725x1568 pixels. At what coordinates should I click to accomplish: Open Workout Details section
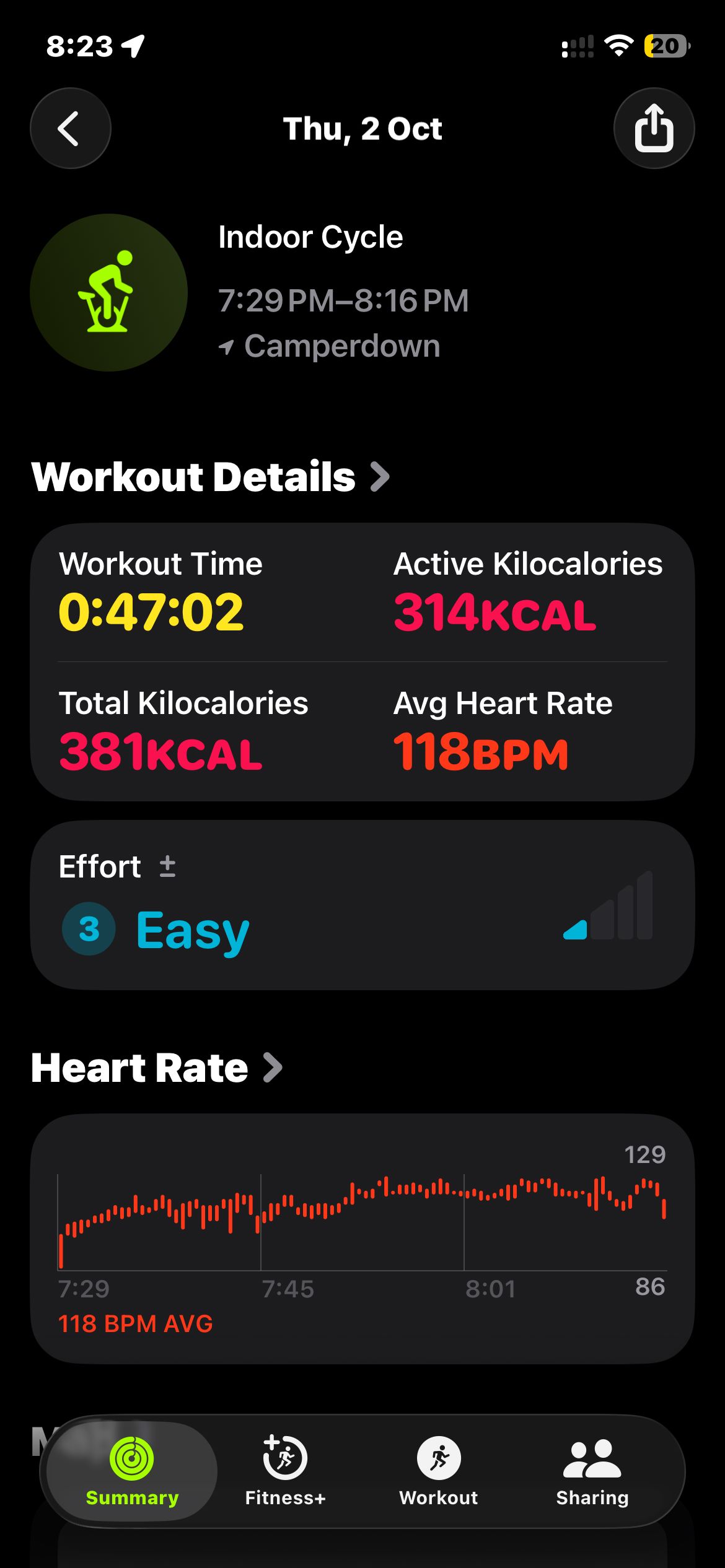point(211,477)
